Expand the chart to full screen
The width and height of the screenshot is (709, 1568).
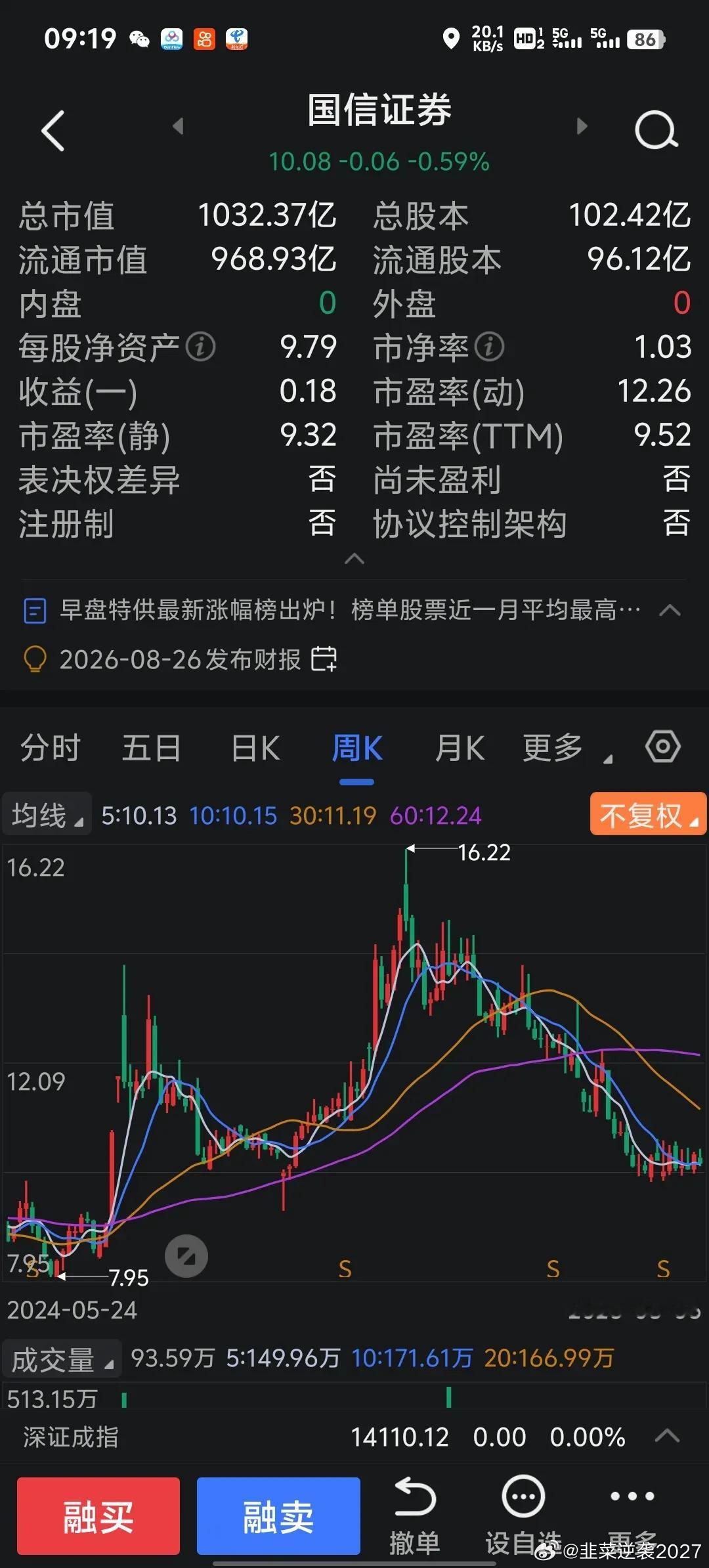coord(186,1256)
